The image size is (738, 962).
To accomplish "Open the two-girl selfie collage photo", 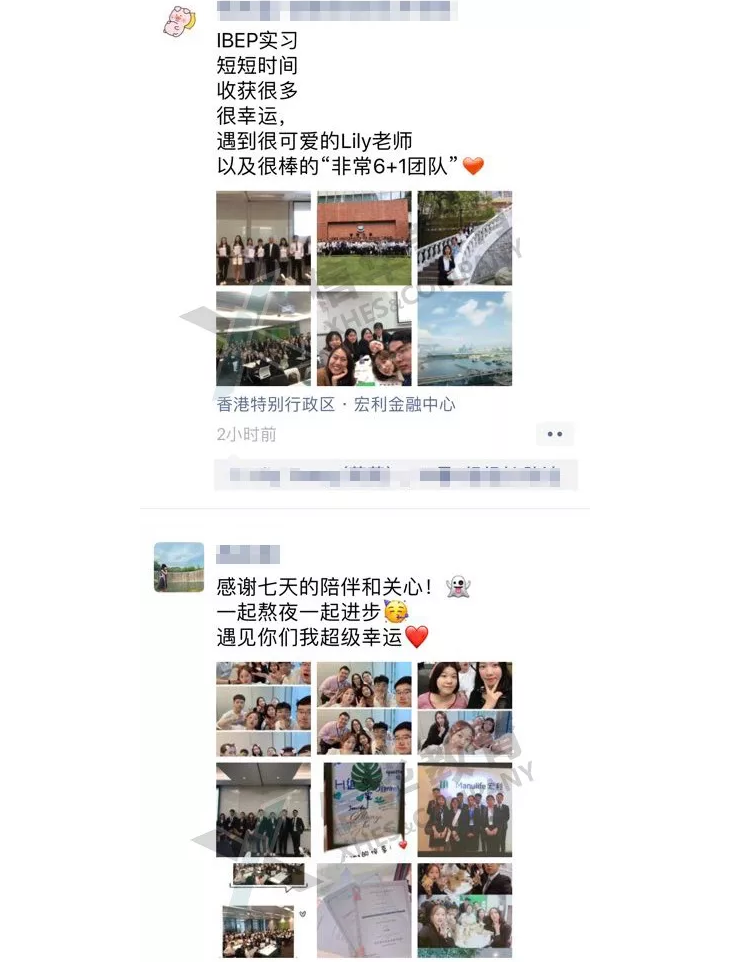I will click(464, 708).
